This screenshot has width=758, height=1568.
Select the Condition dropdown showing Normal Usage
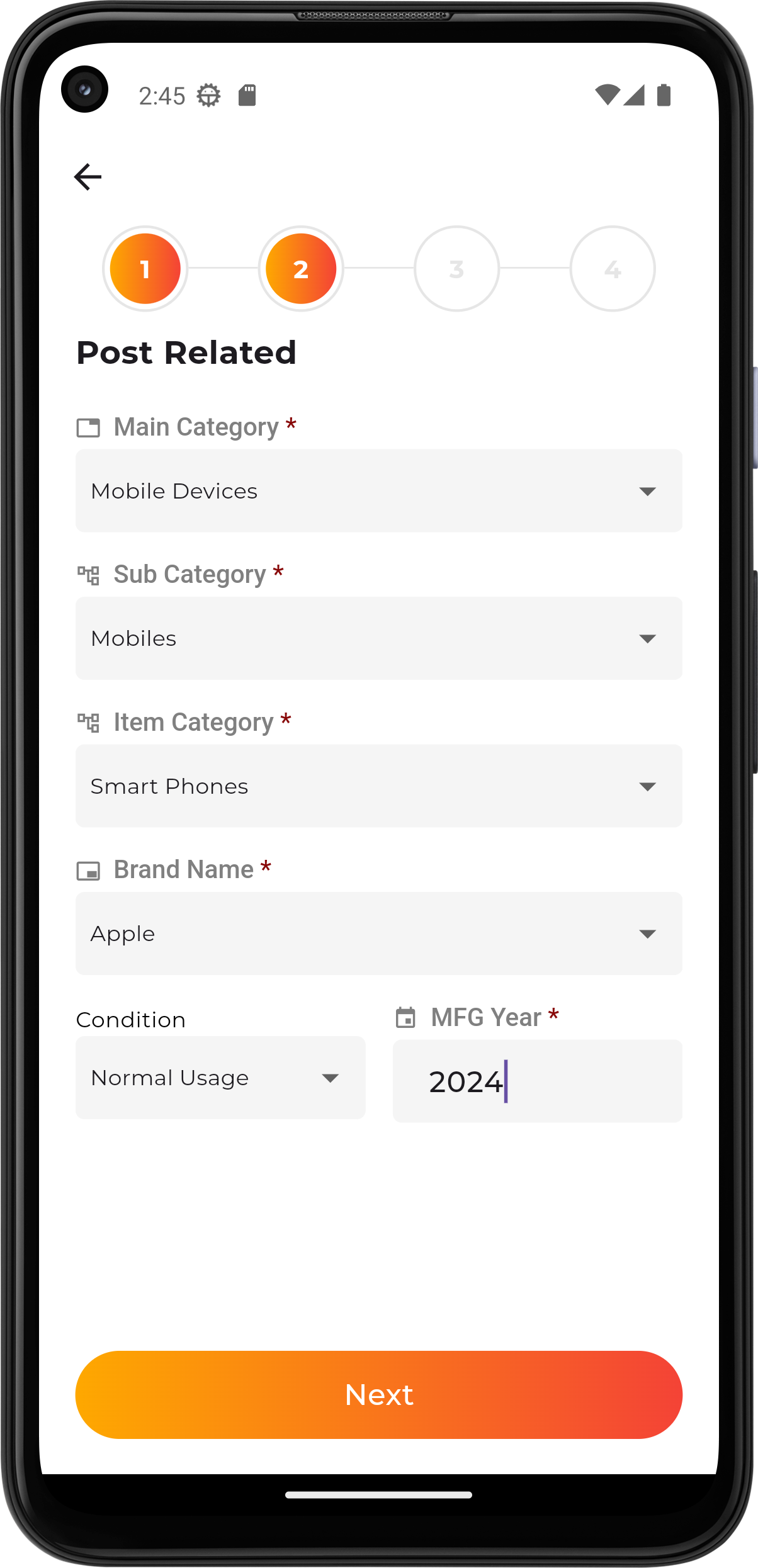click(x=220, y=1078)
